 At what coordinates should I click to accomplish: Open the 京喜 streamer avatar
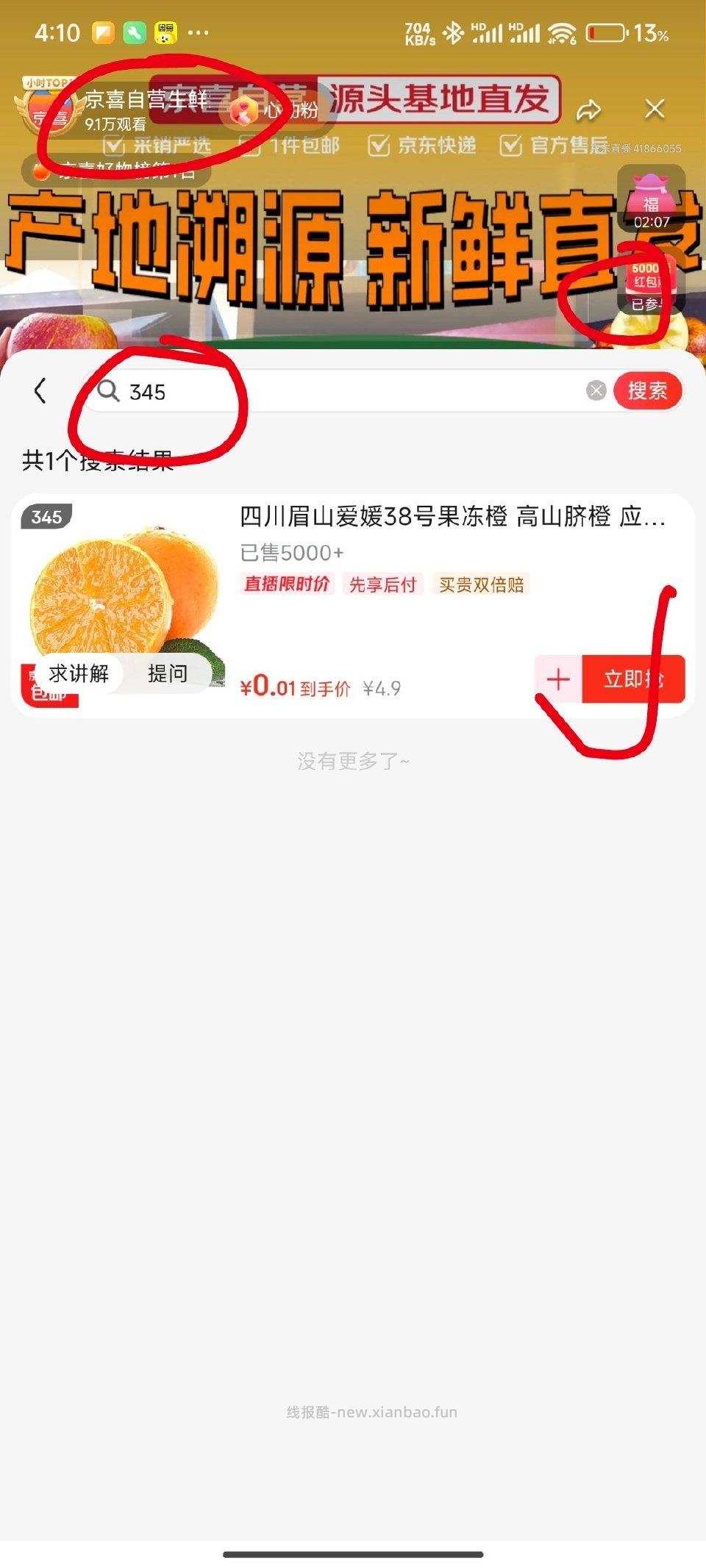pyautogui.click(x=51, y=114)
